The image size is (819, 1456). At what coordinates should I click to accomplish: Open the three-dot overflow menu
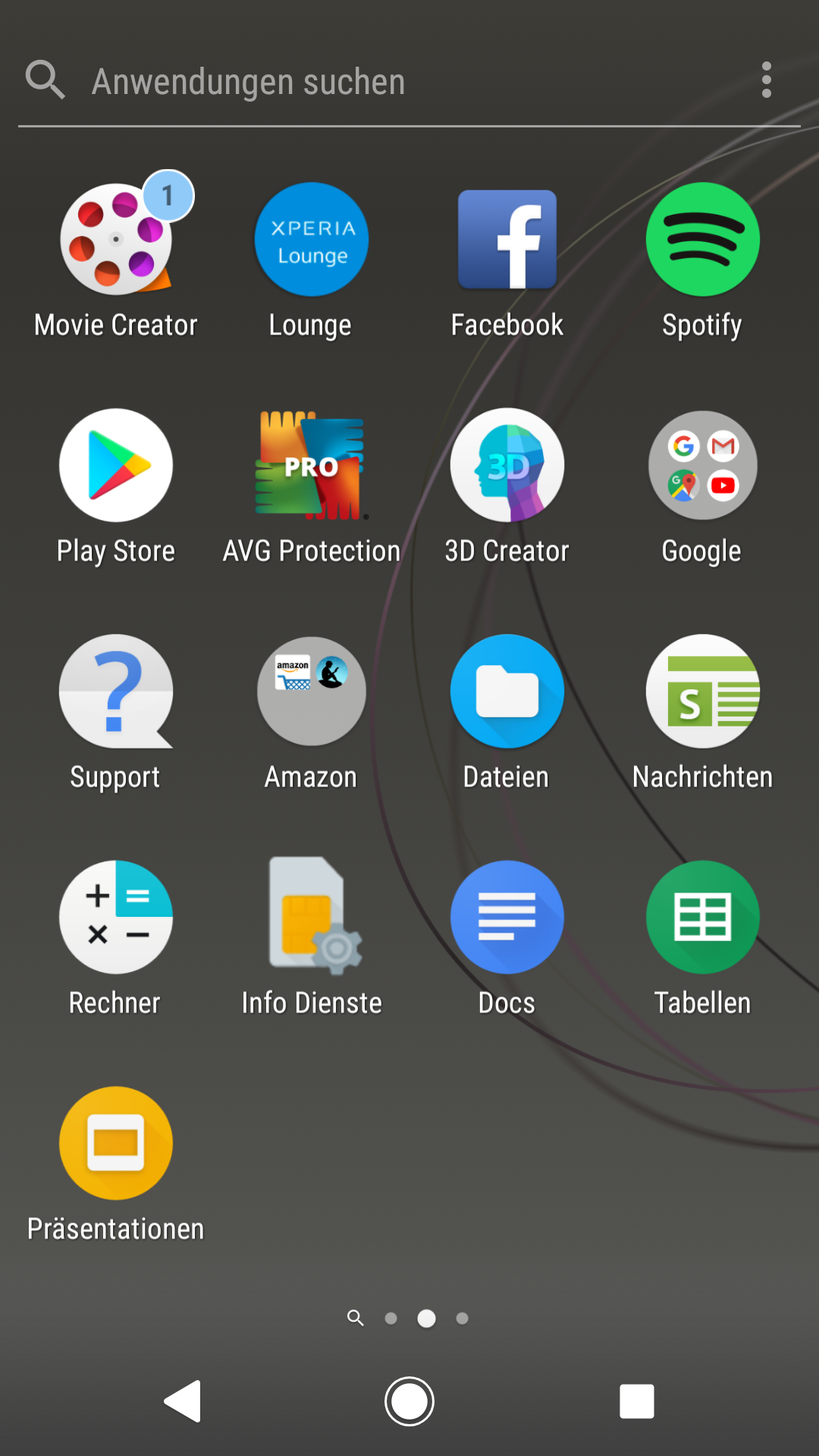coord(767,80)
